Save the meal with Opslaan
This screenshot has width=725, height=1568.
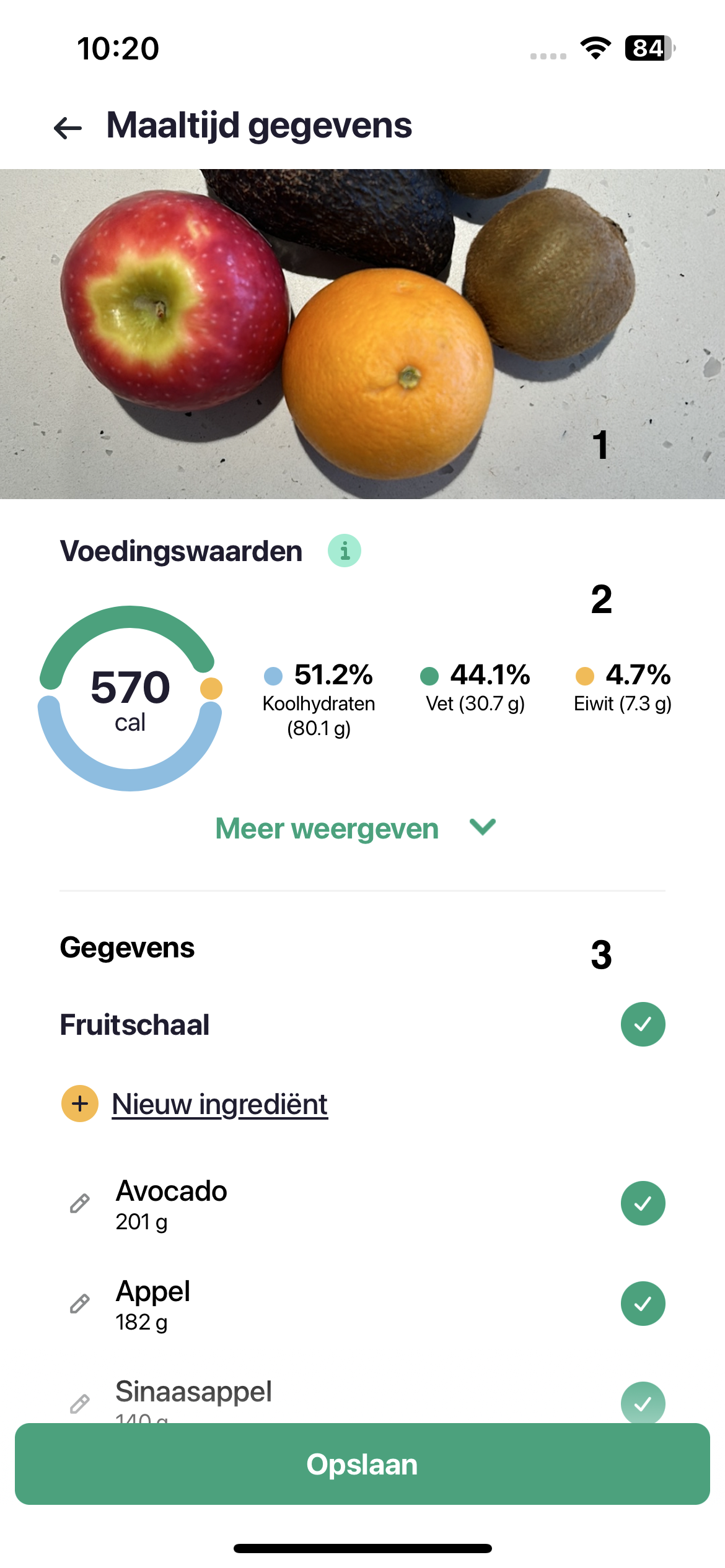coord(362,1464)
